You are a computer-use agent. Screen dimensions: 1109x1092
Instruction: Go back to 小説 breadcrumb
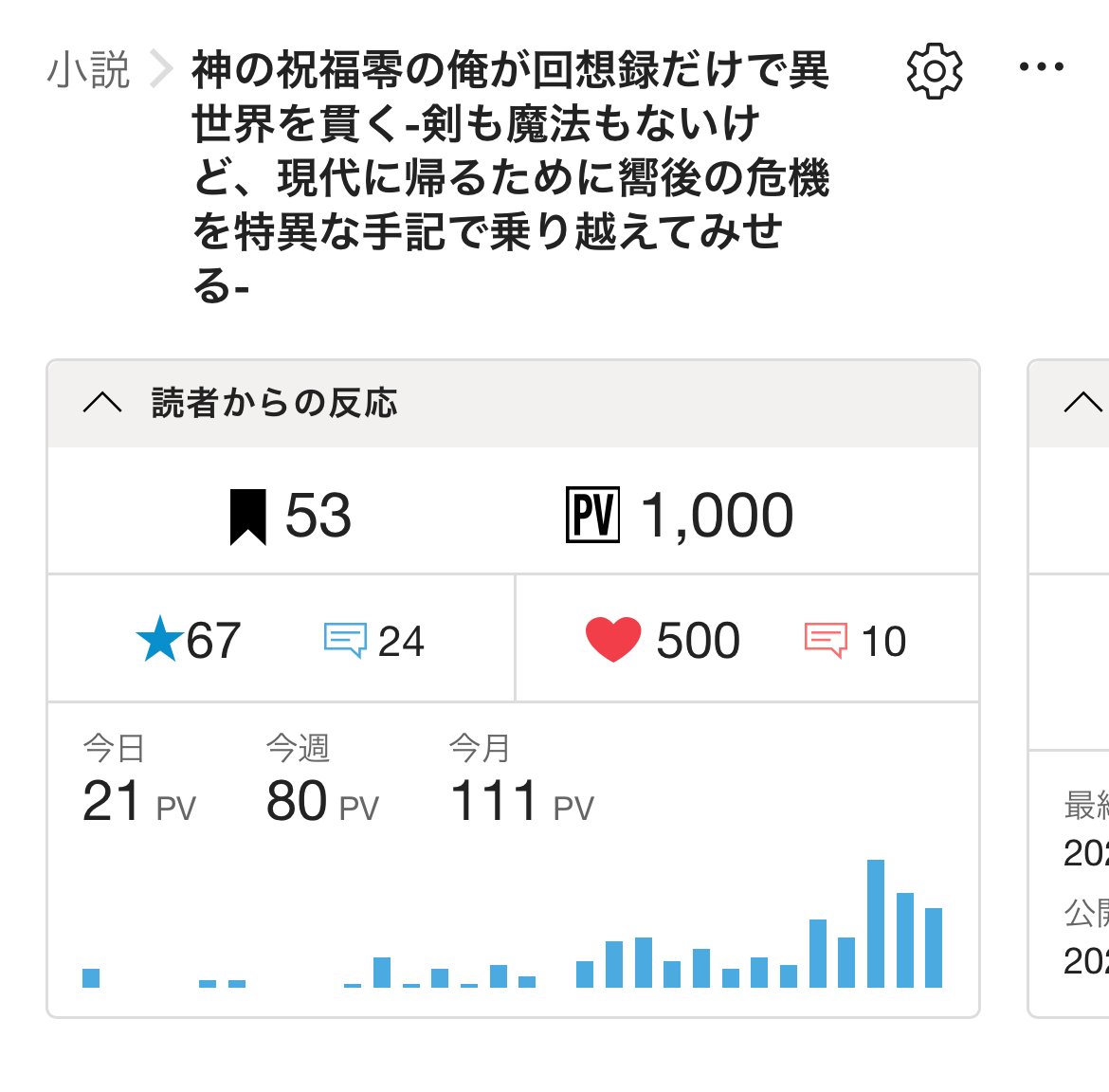tap(88, 71)
